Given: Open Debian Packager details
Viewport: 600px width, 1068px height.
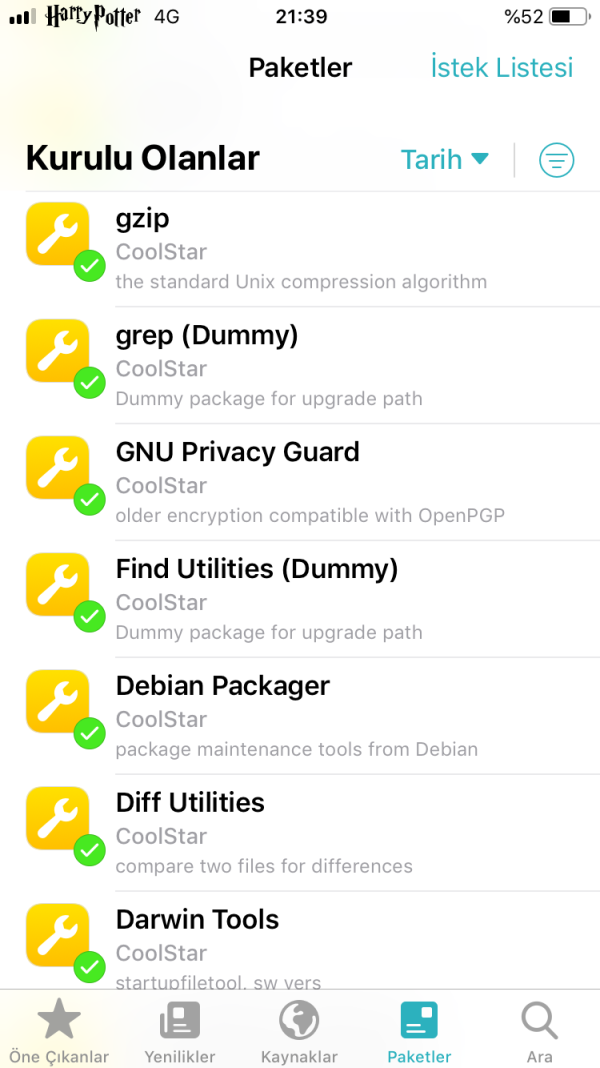Looking at the screenshot, I should 300,717.
